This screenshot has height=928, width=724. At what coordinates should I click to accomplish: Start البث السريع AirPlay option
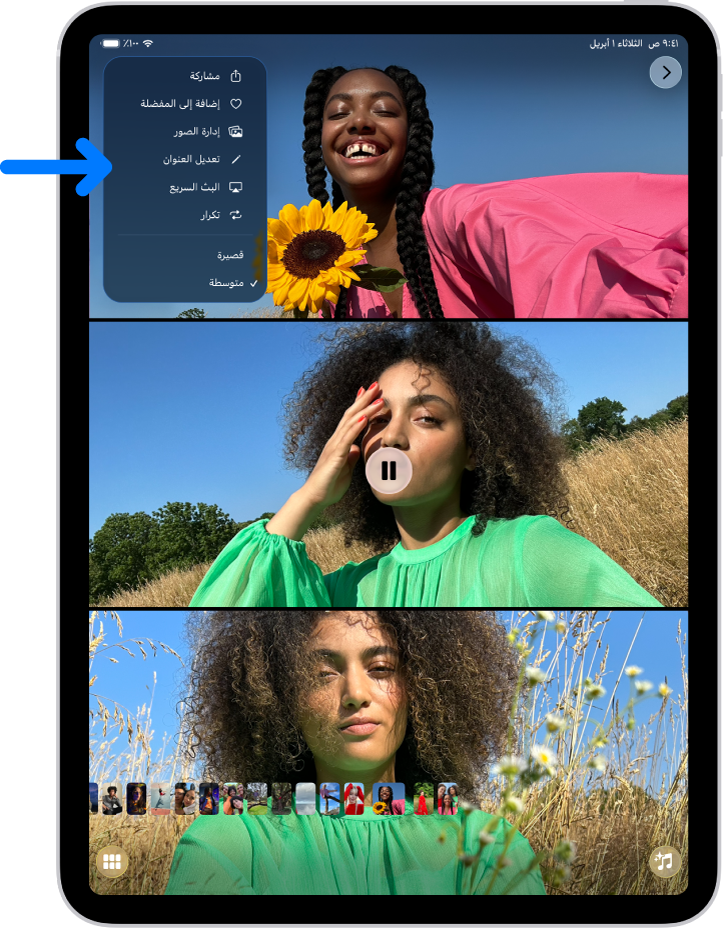click(194, 187)
